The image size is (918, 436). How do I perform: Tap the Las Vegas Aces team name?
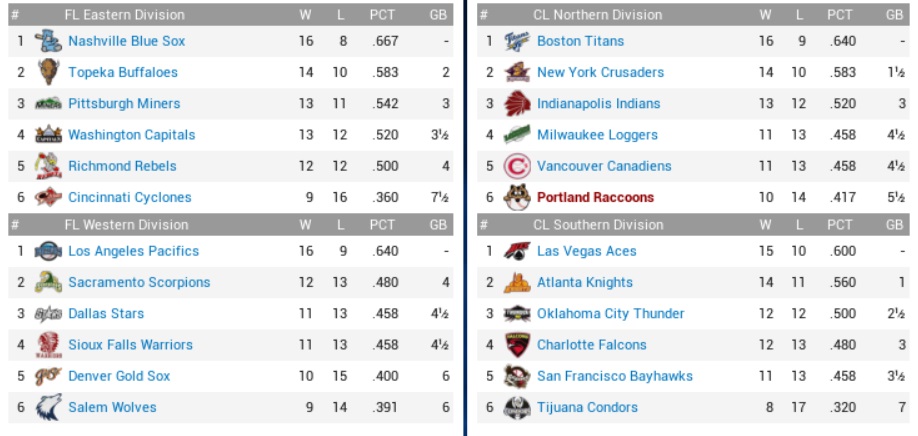pos(586,251)
